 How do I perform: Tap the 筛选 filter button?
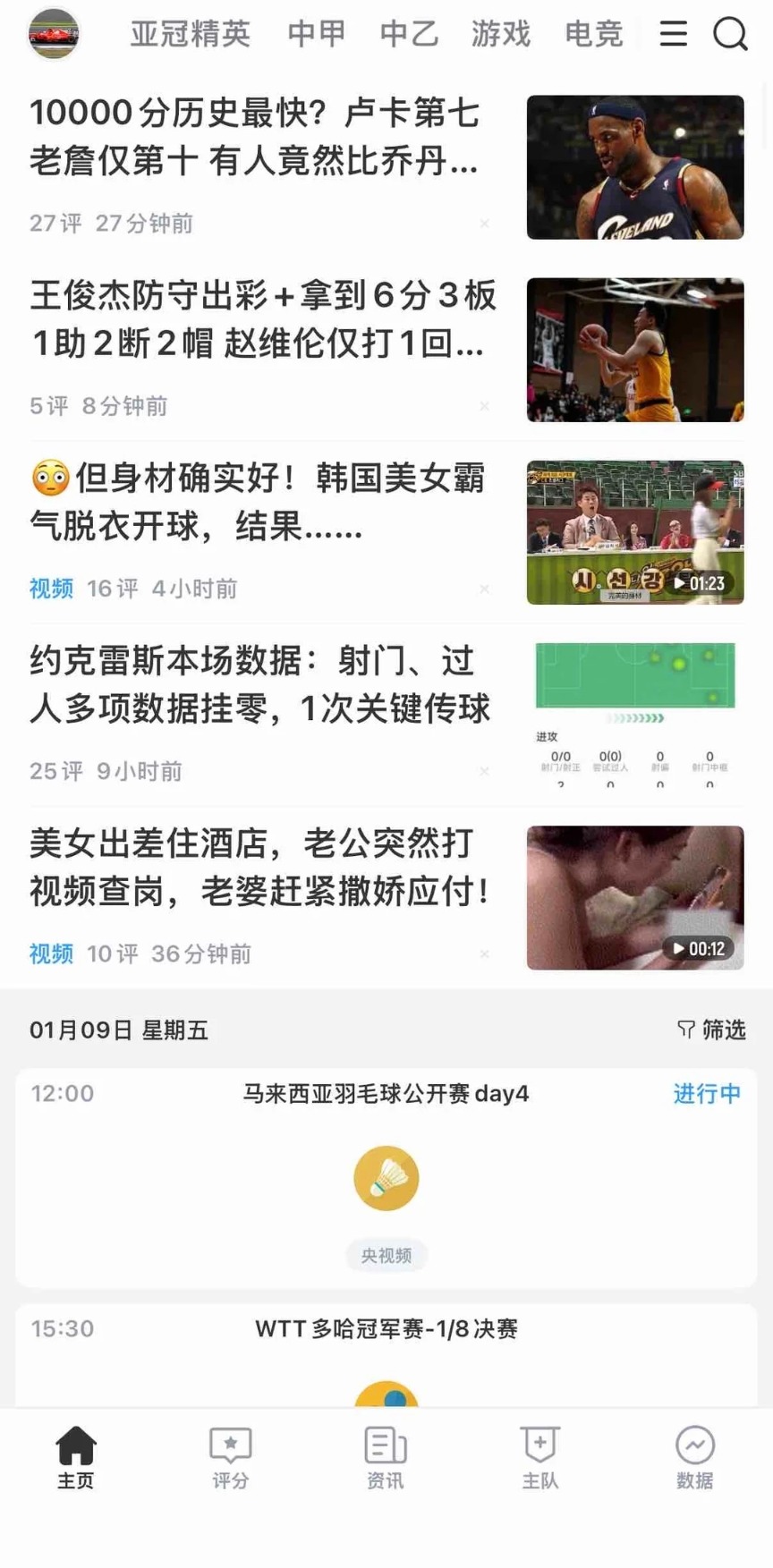[x=712, y=1030]
